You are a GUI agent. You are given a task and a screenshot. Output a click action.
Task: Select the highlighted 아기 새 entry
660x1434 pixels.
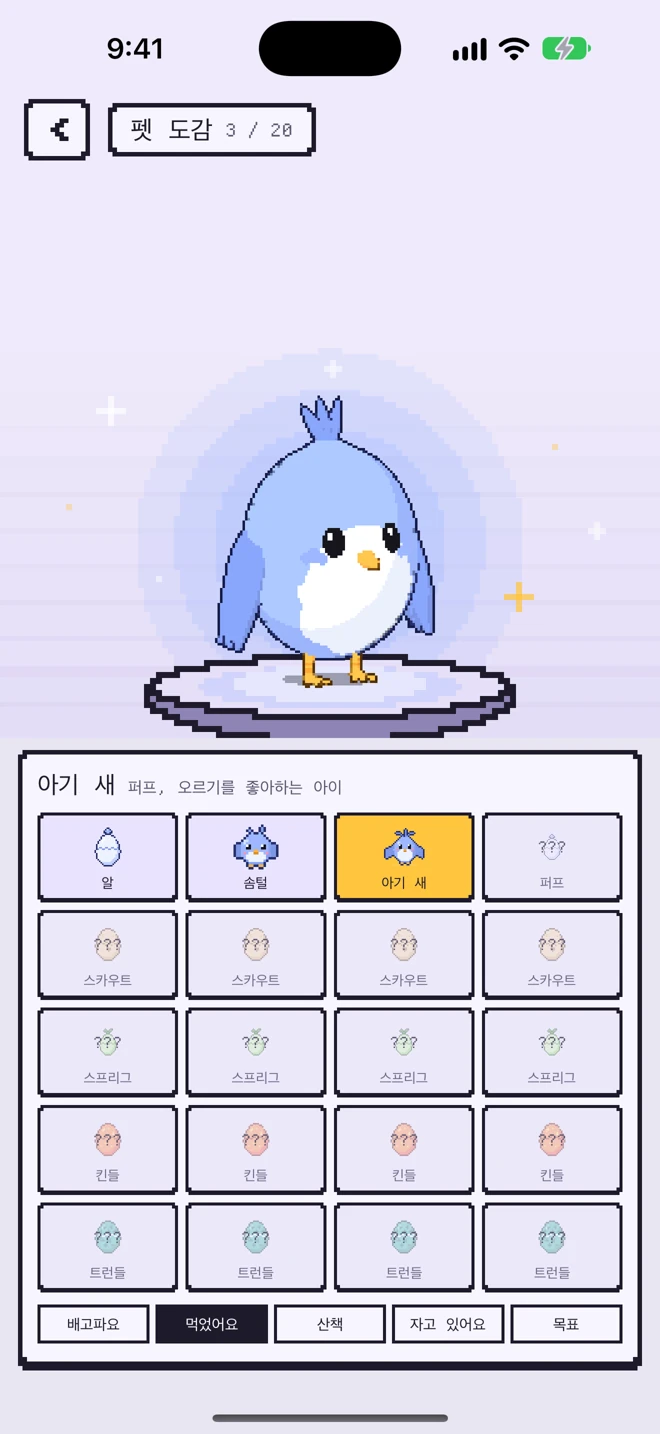[404, 857]
